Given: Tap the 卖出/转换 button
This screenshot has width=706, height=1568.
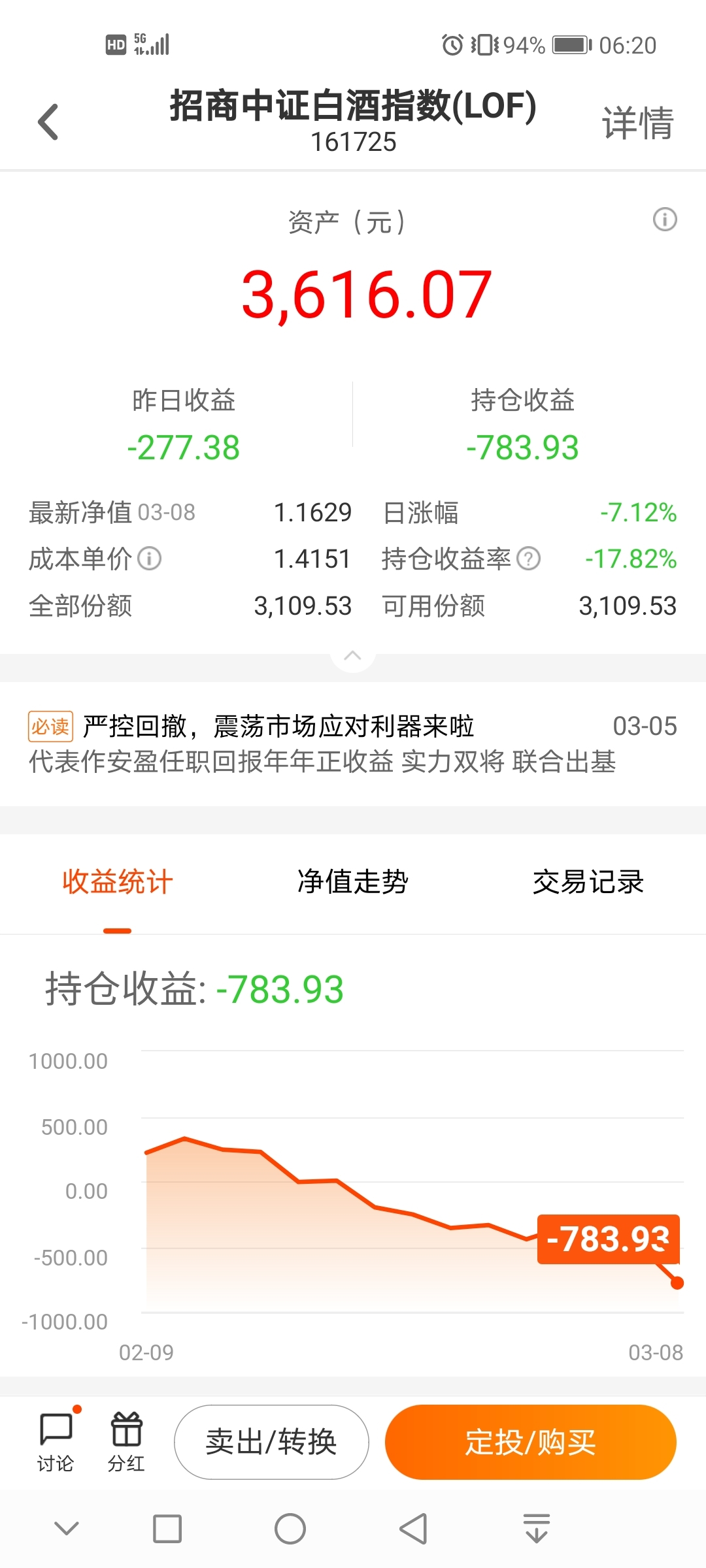Looking at the screenshot, I should click(271, 1442).
